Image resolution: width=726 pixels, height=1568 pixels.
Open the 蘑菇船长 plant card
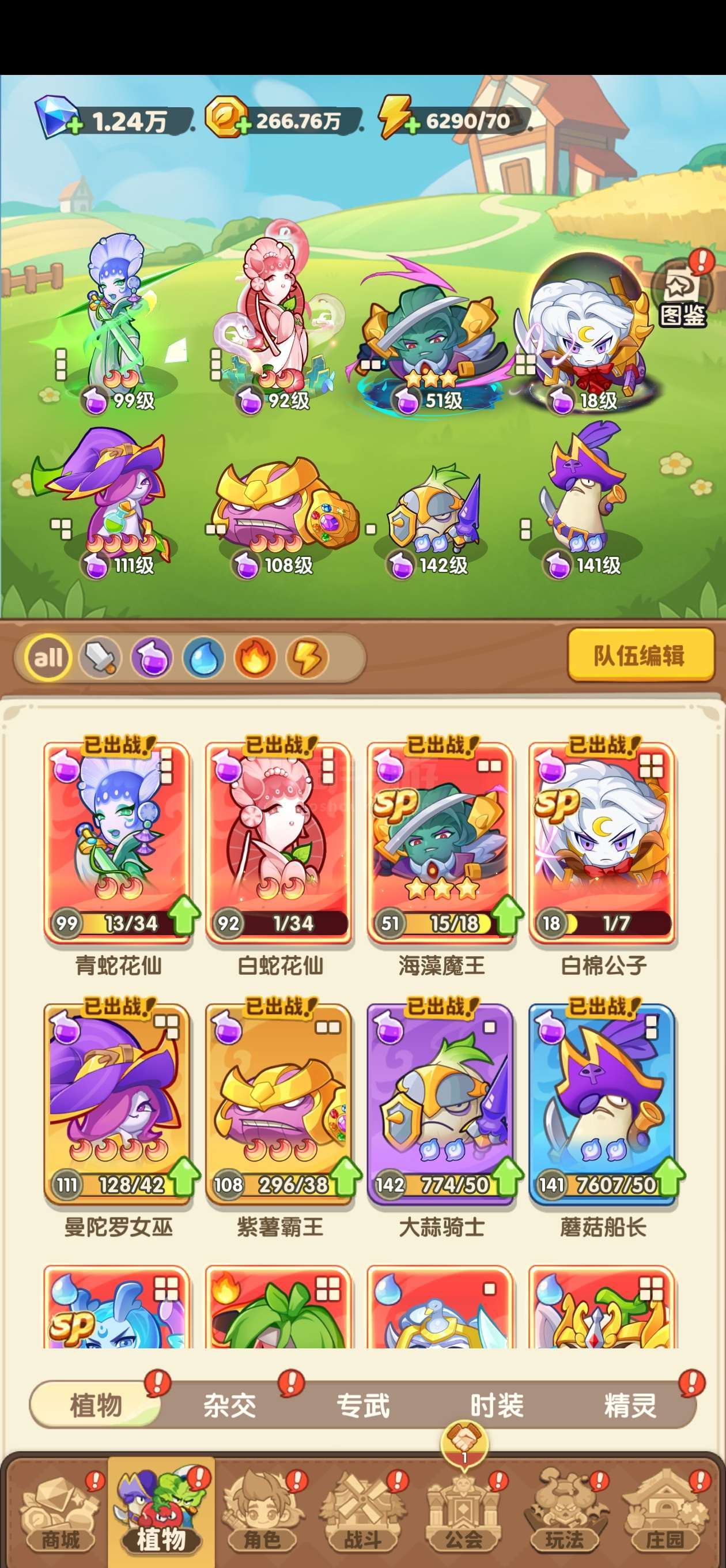(x=603, y=1103)
